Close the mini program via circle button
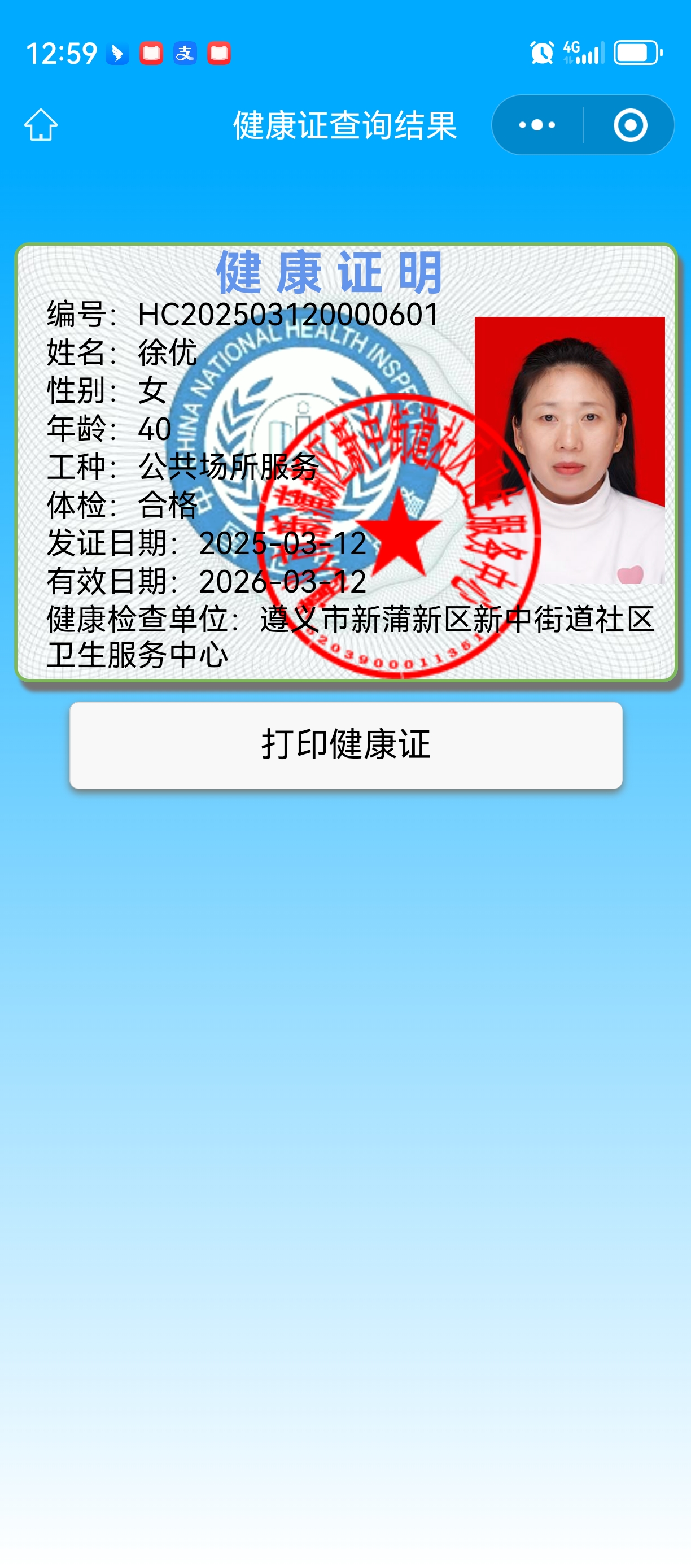691x1568 pixels. tap(630, 125)
